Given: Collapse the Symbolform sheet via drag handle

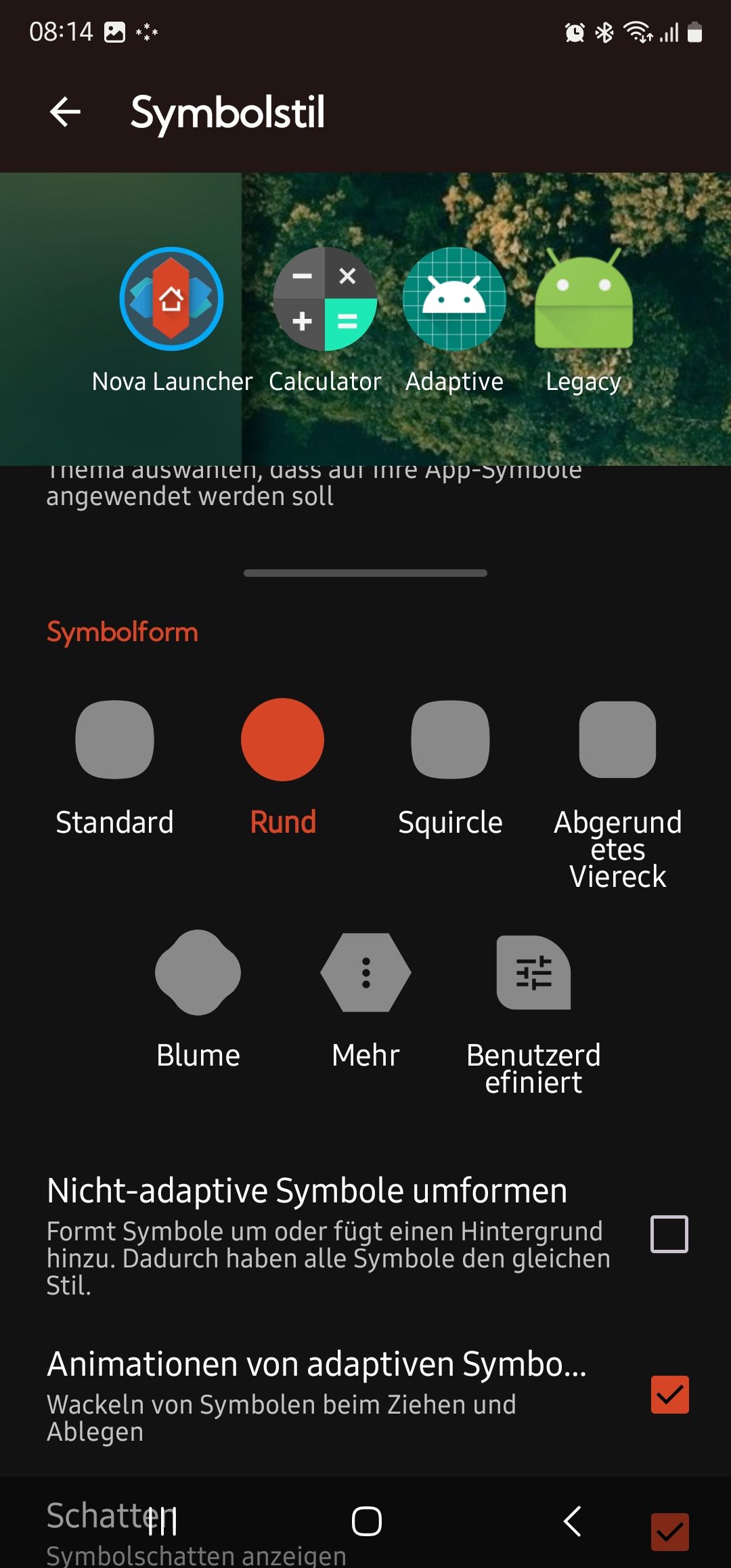Looking at the screenshot, I should point(365,573).
